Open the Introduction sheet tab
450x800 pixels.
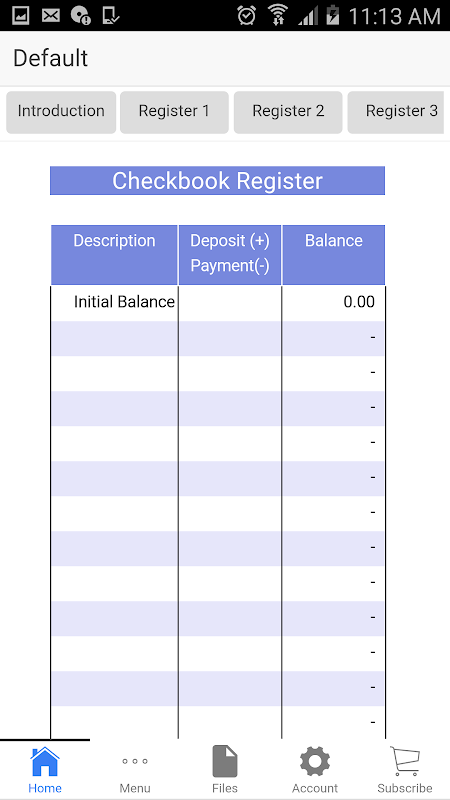point(61,112)
